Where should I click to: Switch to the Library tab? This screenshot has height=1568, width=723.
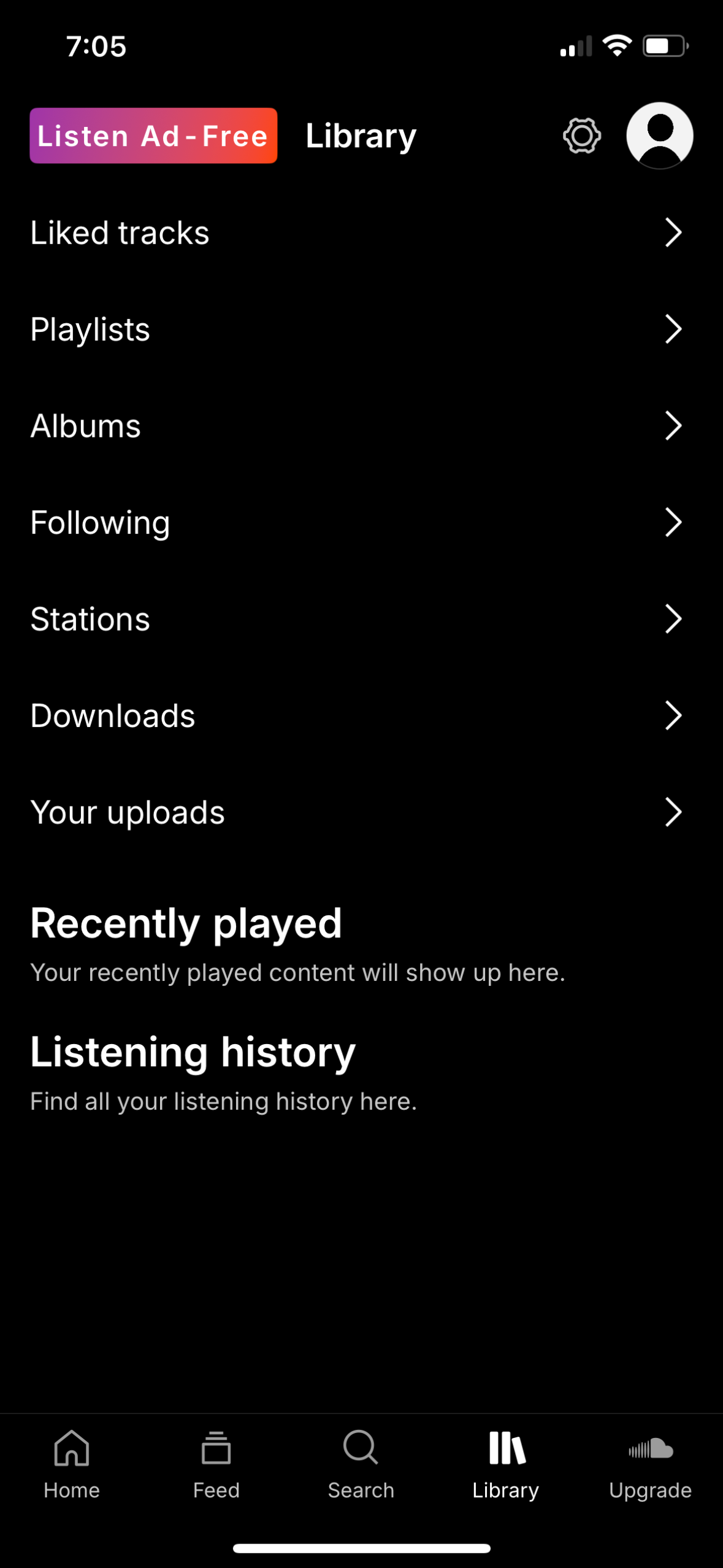[x=505, y=1472]
